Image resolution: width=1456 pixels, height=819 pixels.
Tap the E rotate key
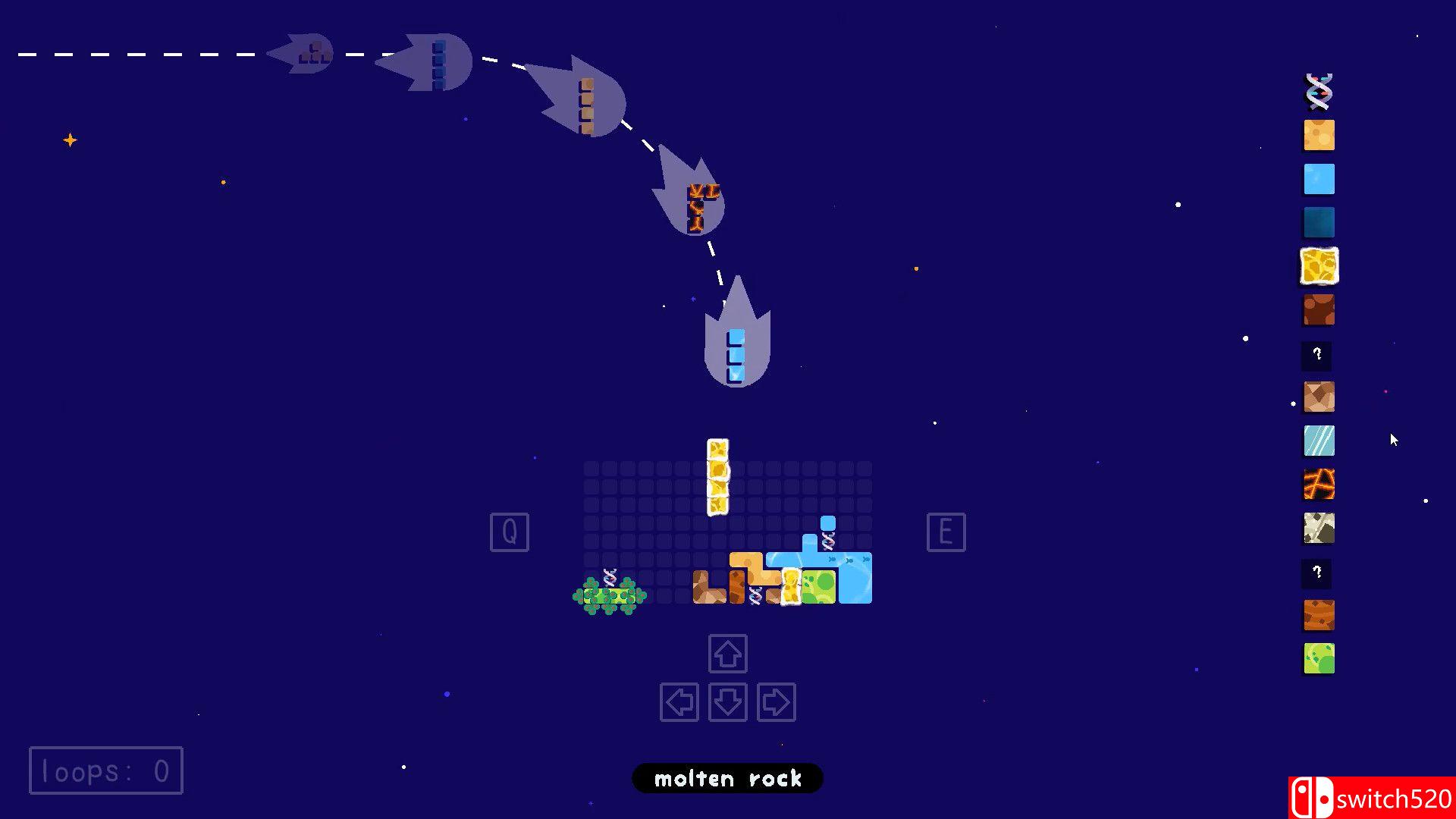[x=946, y=532]
